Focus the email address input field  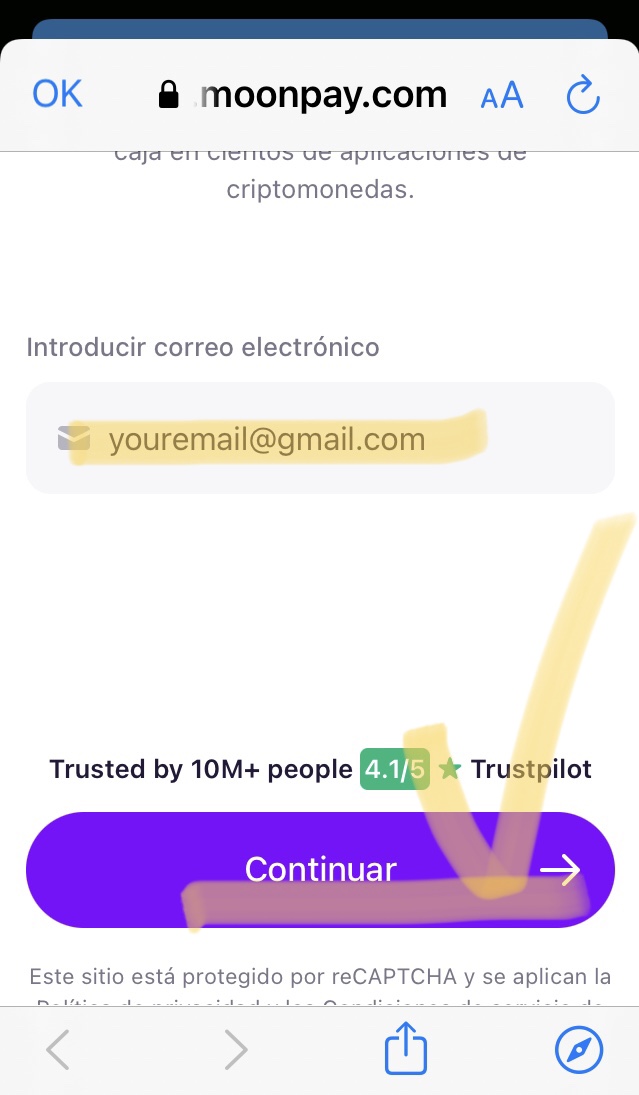(x=321, y=438)
